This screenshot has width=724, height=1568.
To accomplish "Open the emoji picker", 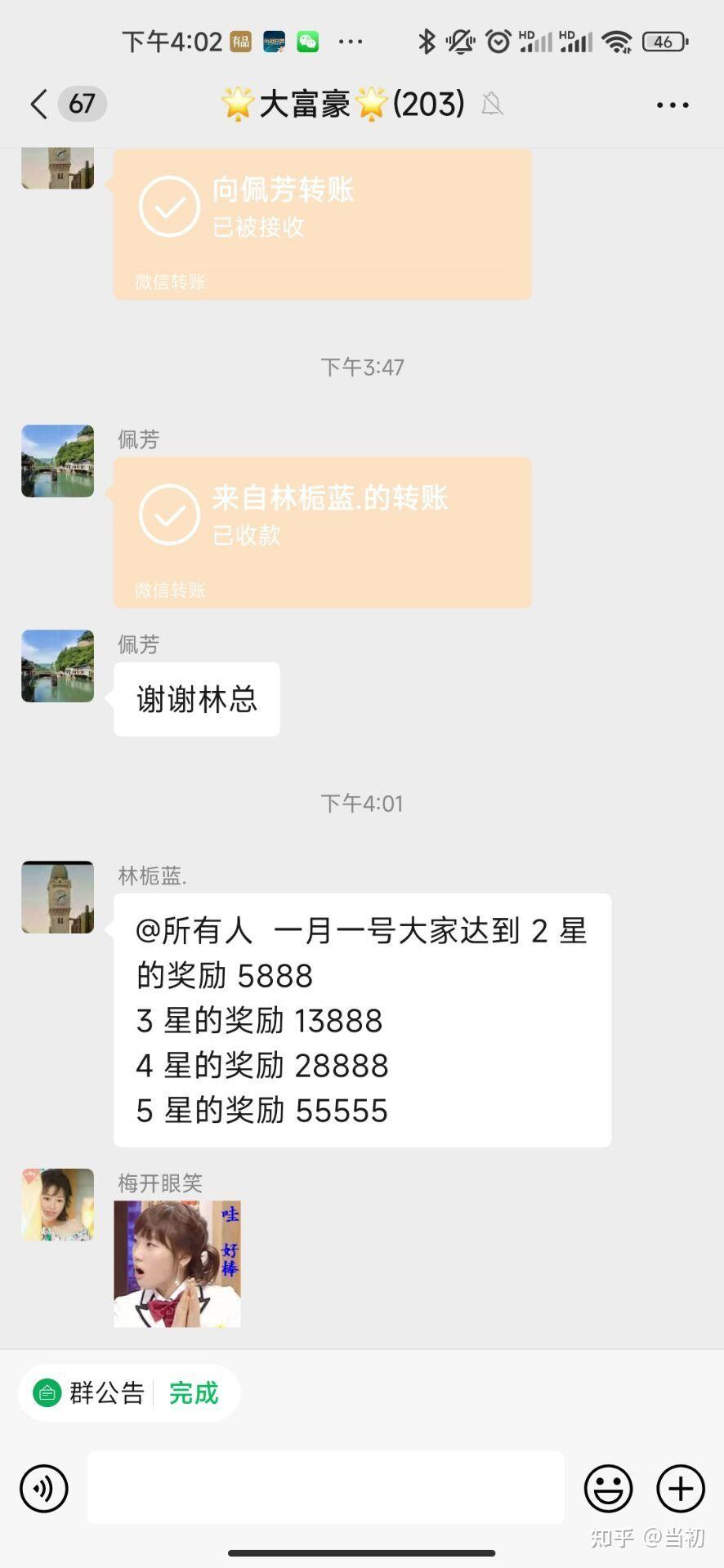I will pos(608,1489).
